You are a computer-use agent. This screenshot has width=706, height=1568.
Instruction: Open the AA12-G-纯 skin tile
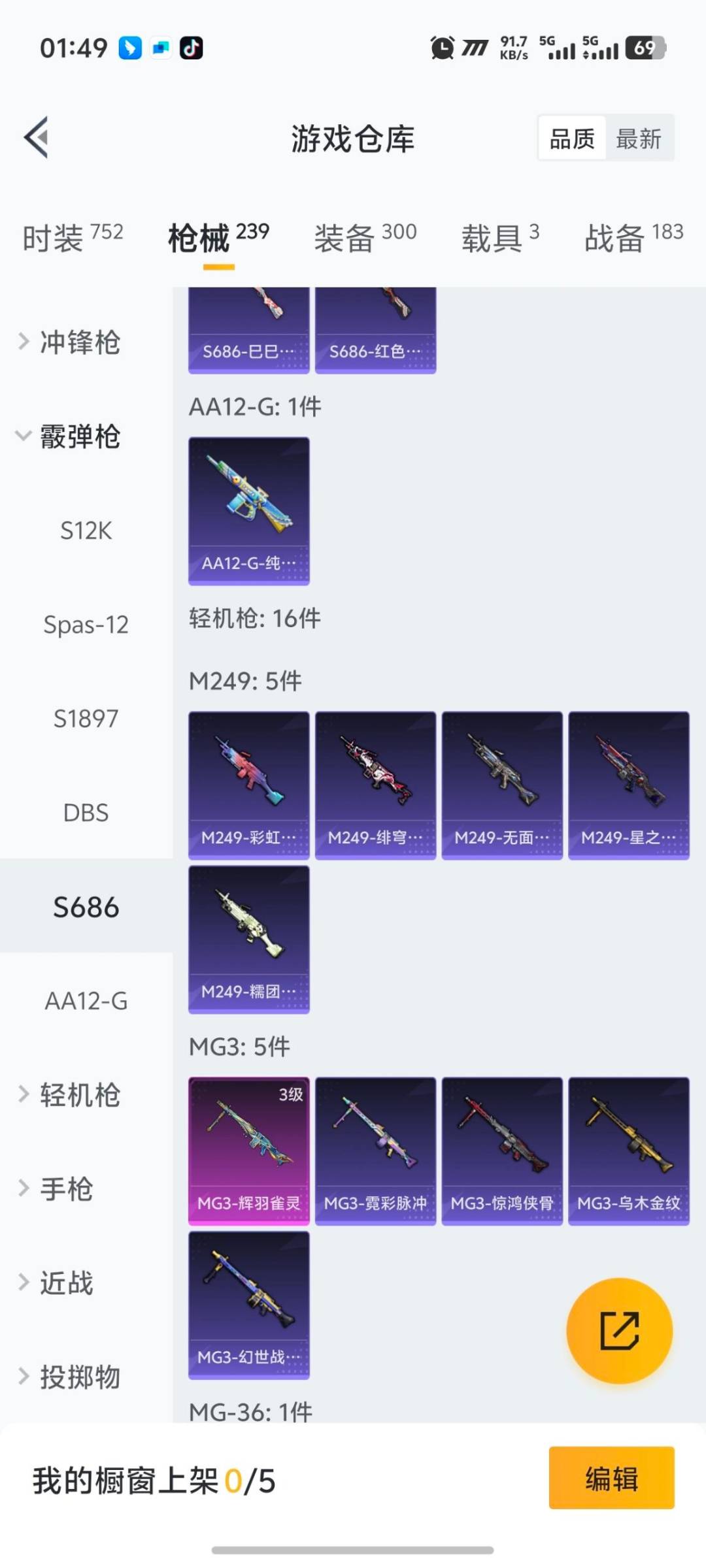[248, 510]
